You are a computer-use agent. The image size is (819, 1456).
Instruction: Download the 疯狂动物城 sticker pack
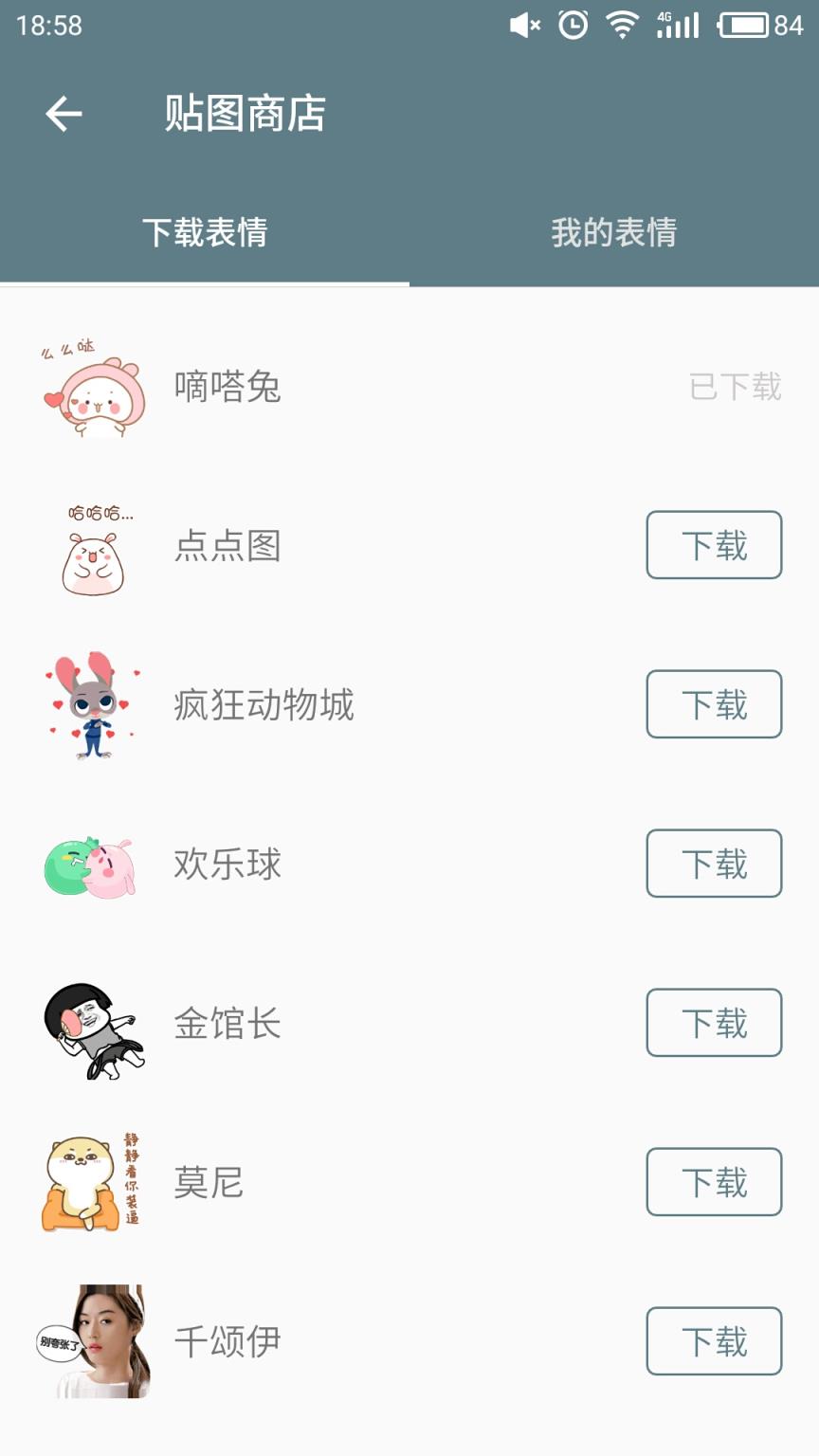coord(714,704)
